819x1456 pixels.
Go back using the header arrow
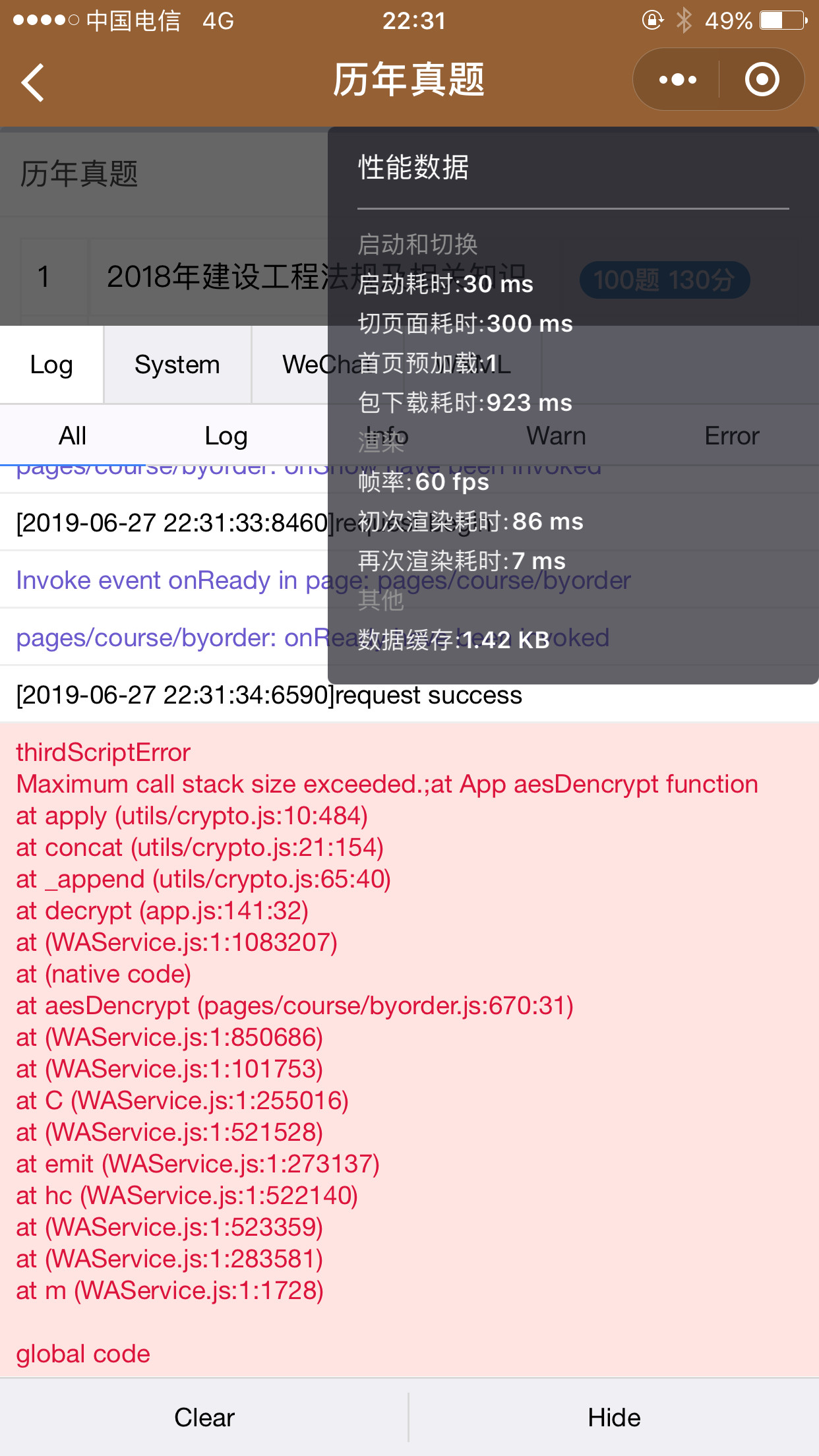[x=33, y=82]
